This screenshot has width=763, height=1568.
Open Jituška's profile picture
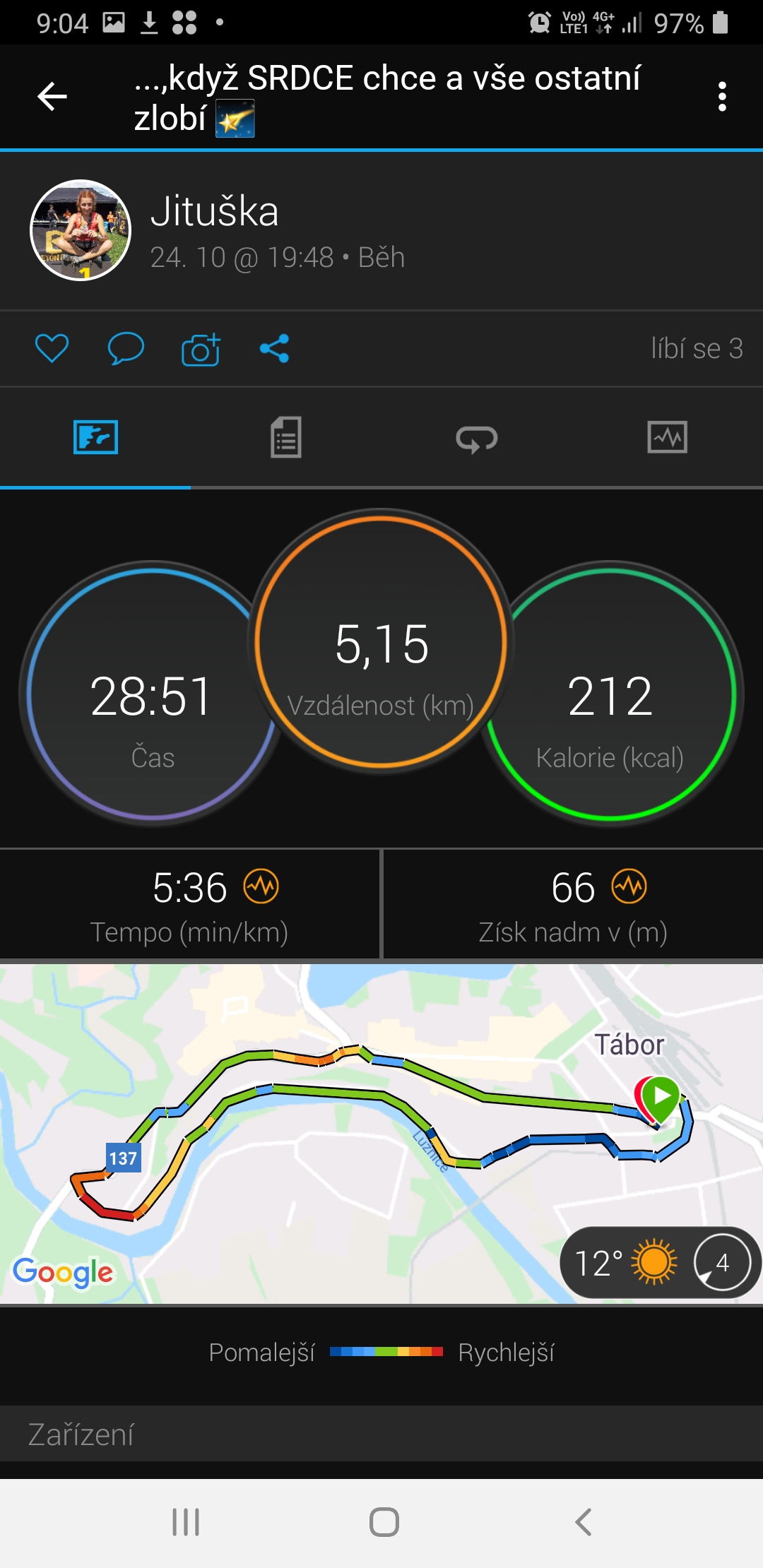[x=81, y=230]
